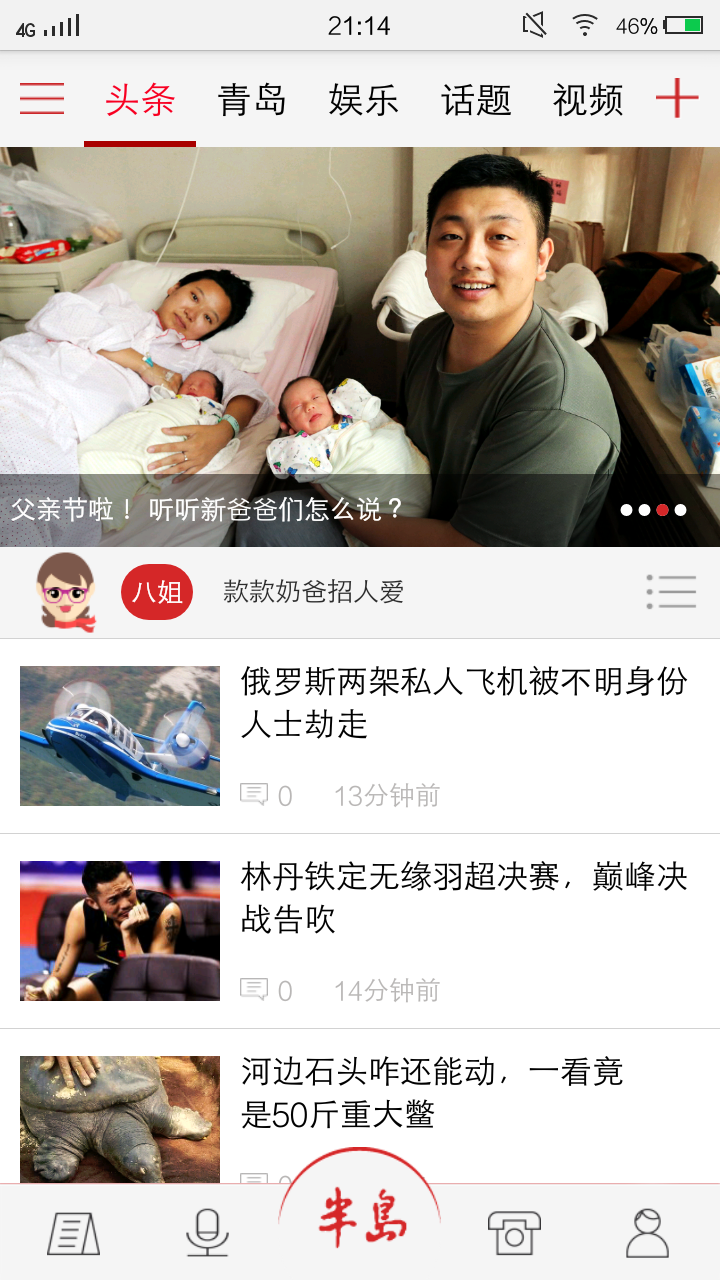720x1280 pixels.
Task: Switch to the 头条 tab
Action: pyautogui.click(x=140, y=101)
